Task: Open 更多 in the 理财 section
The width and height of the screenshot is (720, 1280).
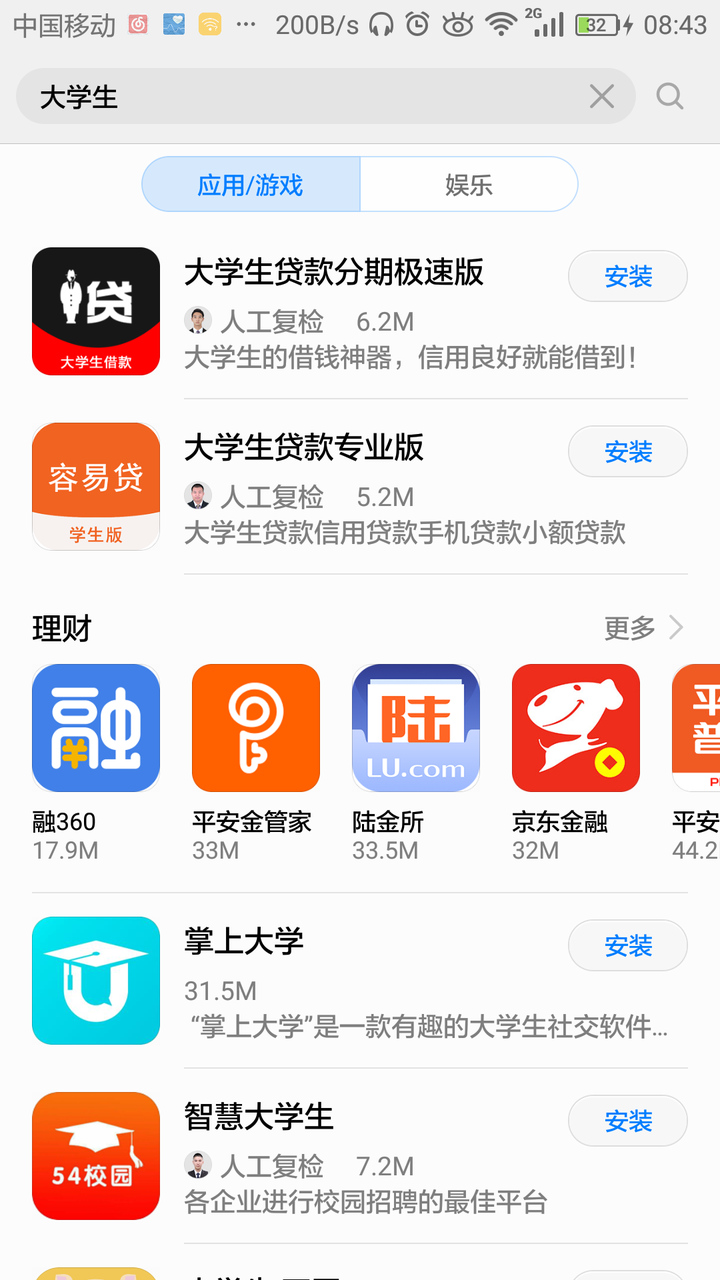Action: (x=645, y=628)
